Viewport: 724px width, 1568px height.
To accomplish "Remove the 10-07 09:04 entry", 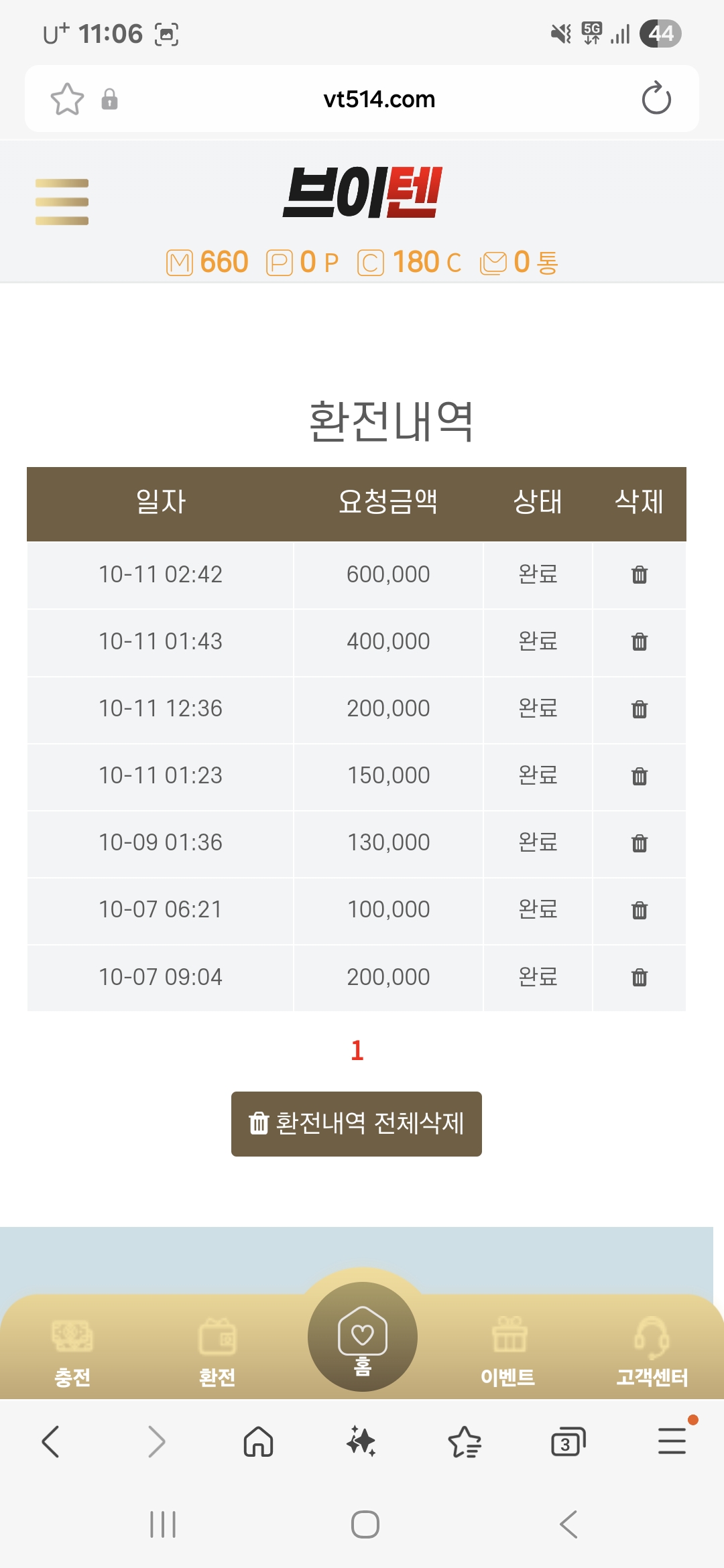I will 640,977.
